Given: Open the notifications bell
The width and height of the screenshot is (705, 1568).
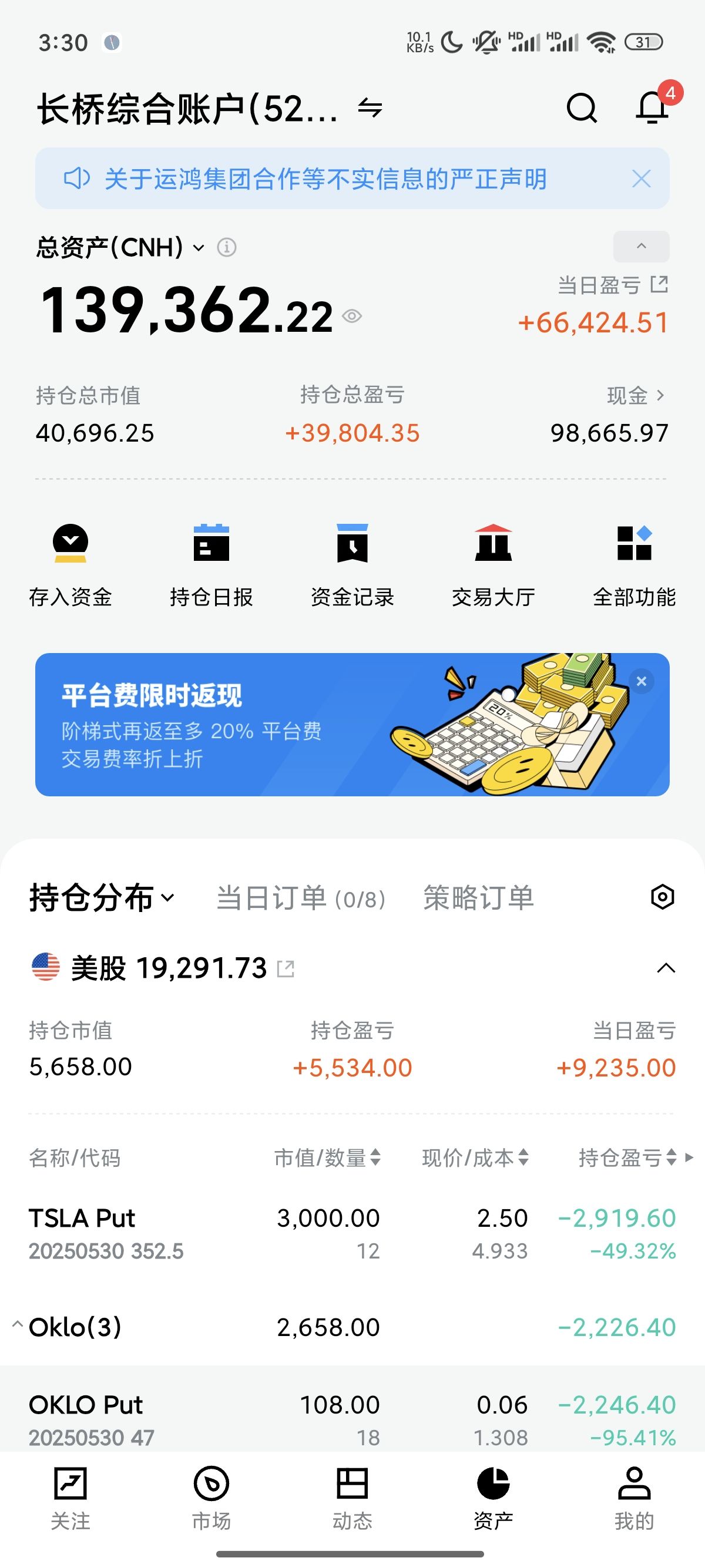Looking at the screenshot, I should pos(652,108).
